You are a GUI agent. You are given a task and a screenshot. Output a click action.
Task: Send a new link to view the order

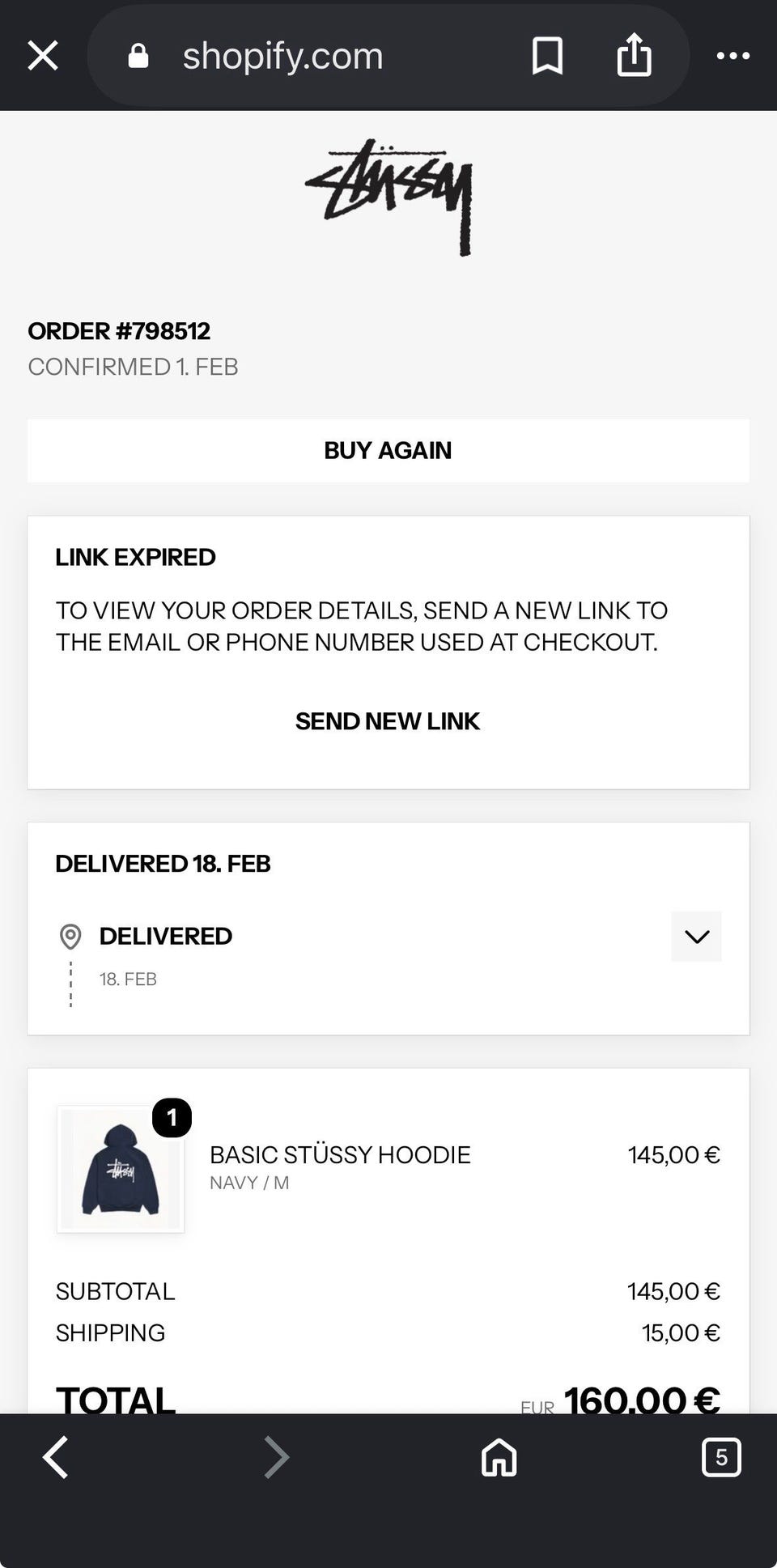[388, 721]
